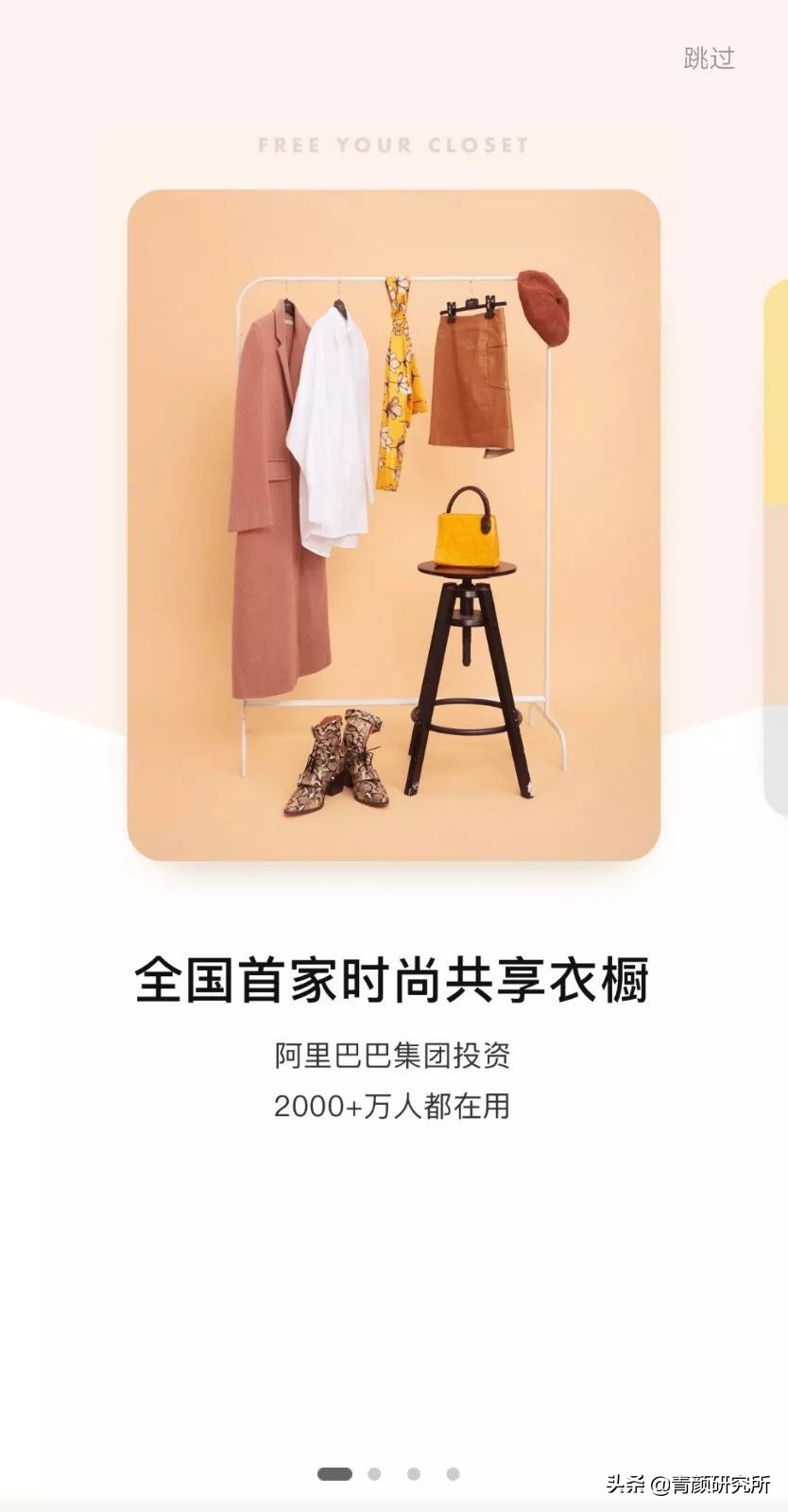Tap the white clothing rack frame
788x1512 pixels.
coord(553,520)
